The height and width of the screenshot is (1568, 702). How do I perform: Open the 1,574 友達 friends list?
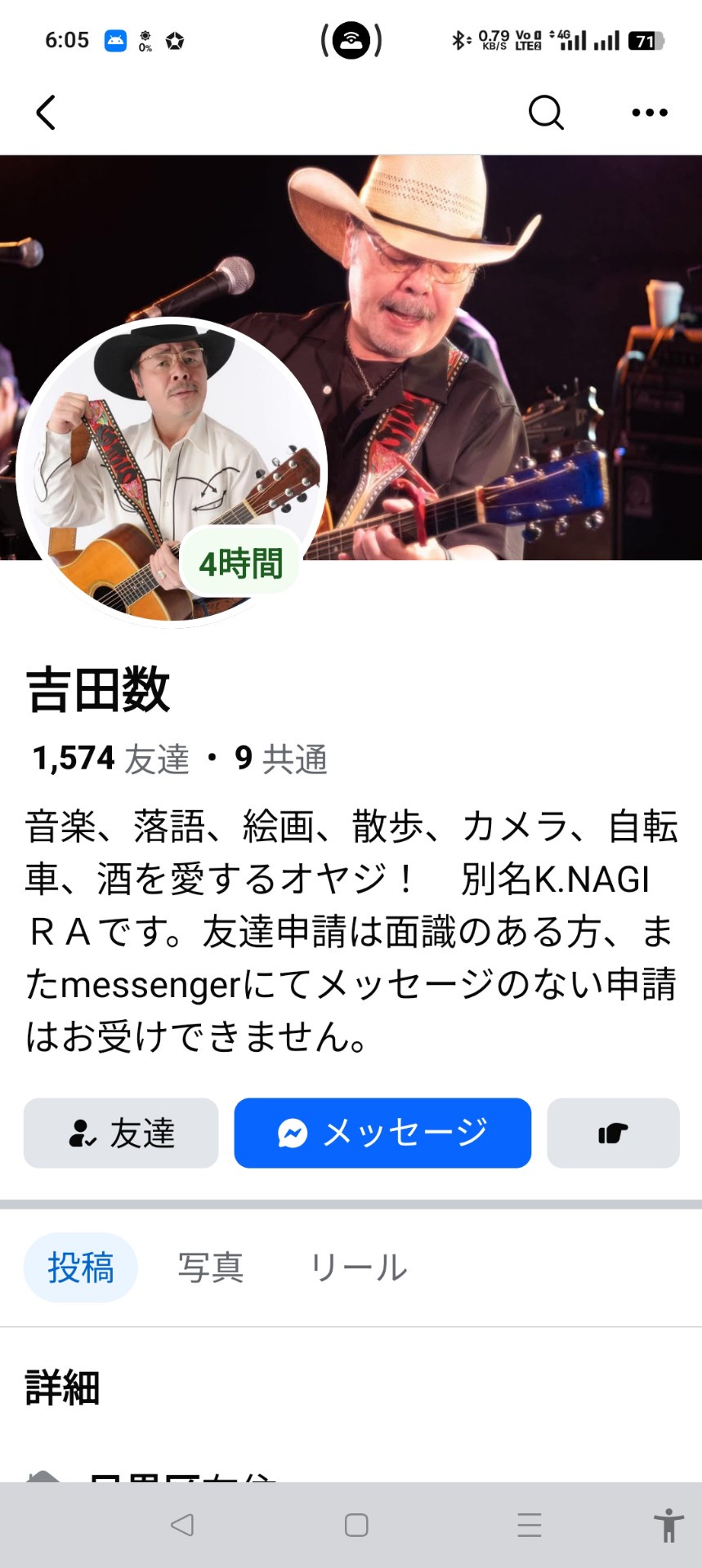point(110,759)
